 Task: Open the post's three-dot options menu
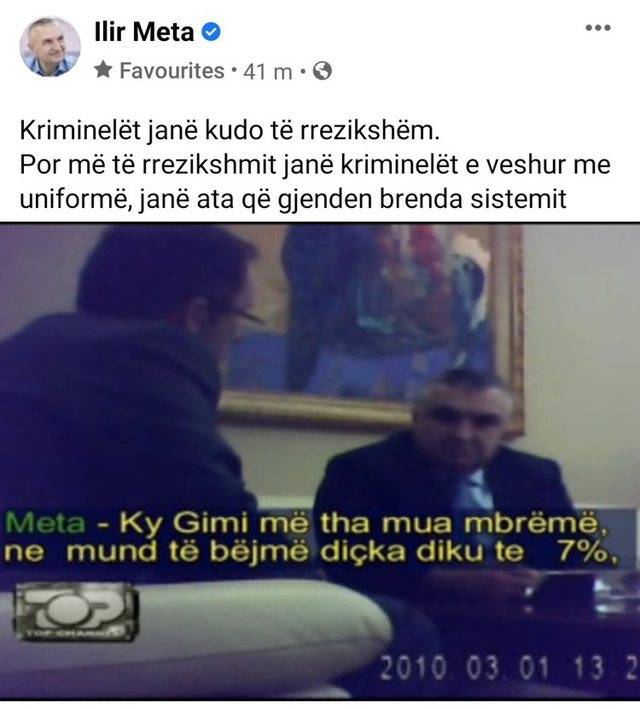(597, 28)
